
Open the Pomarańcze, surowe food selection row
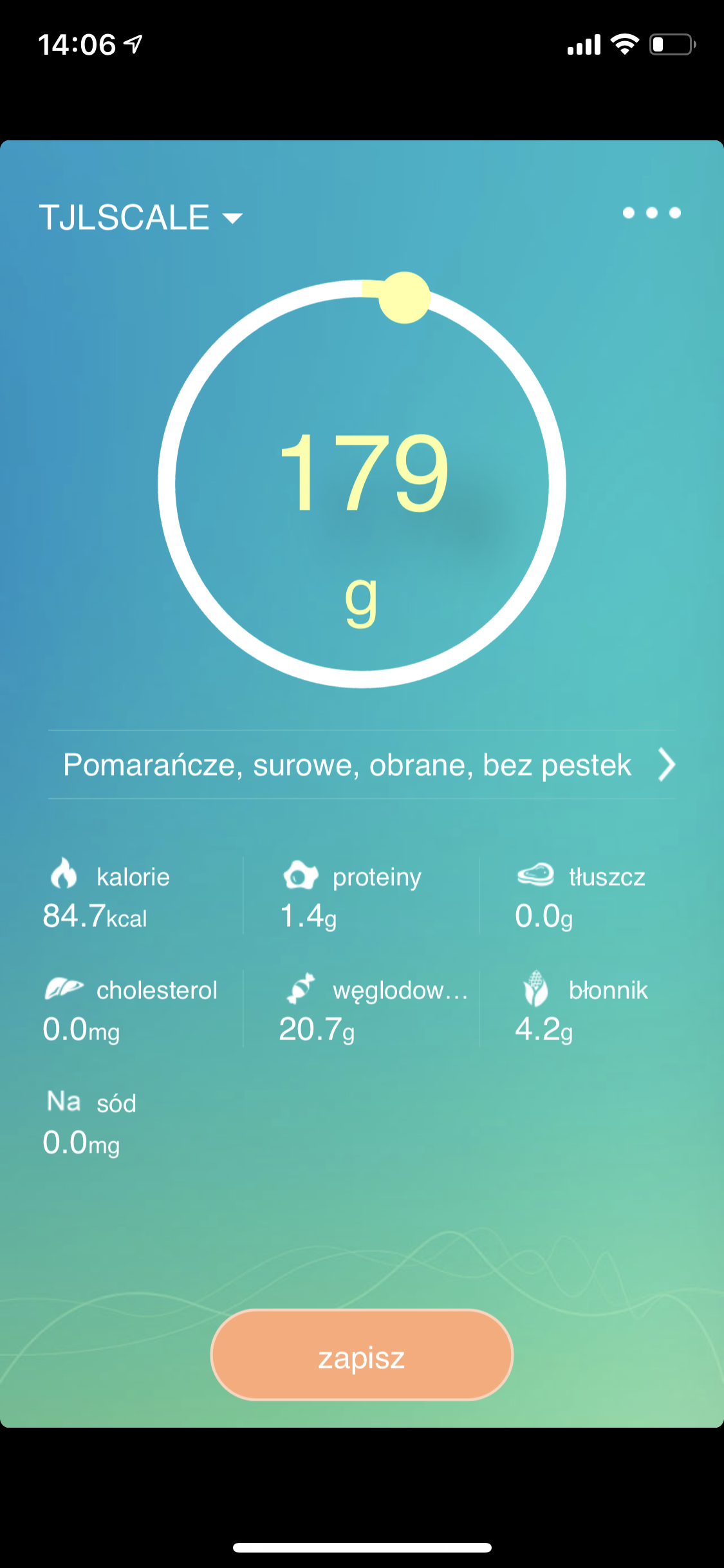pyautogui.click(x=362, y=765)
